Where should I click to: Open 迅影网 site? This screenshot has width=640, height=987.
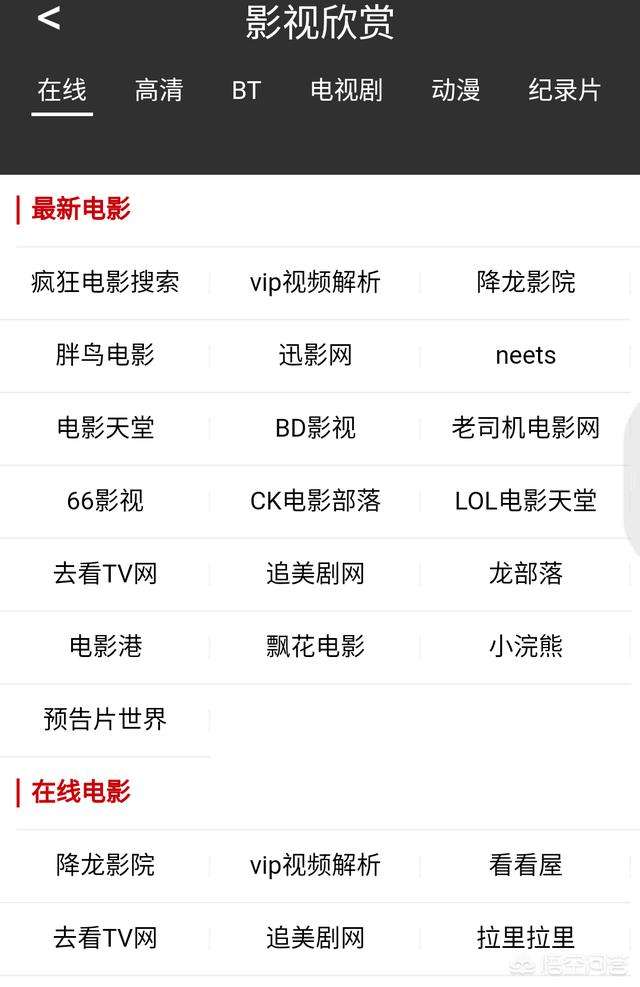(315, 355)
